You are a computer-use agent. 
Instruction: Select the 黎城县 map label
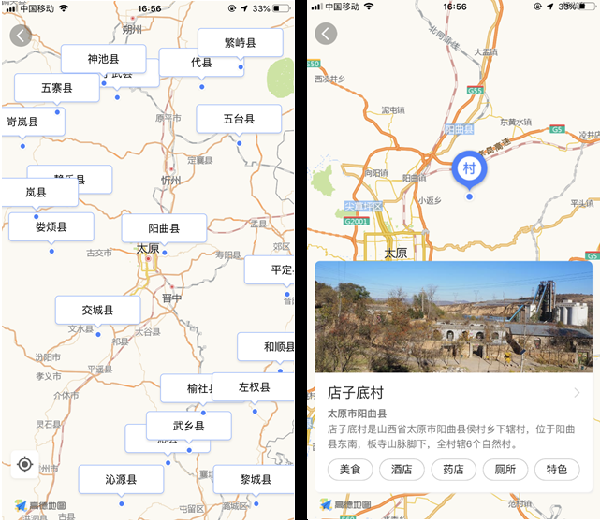(x=255, y=480)
